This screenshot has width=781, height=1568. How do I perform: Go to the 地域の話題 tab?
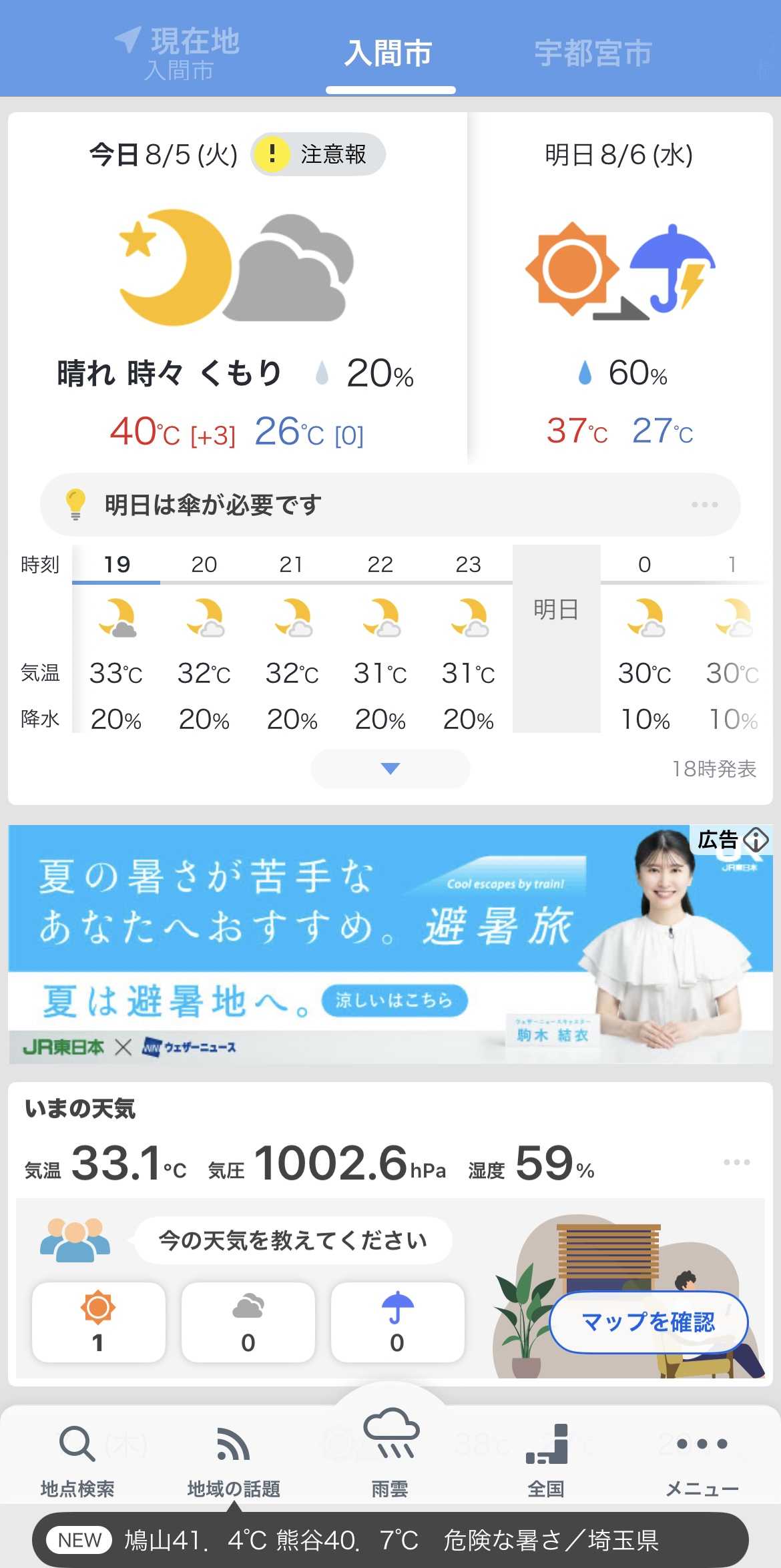point(234,1460)
